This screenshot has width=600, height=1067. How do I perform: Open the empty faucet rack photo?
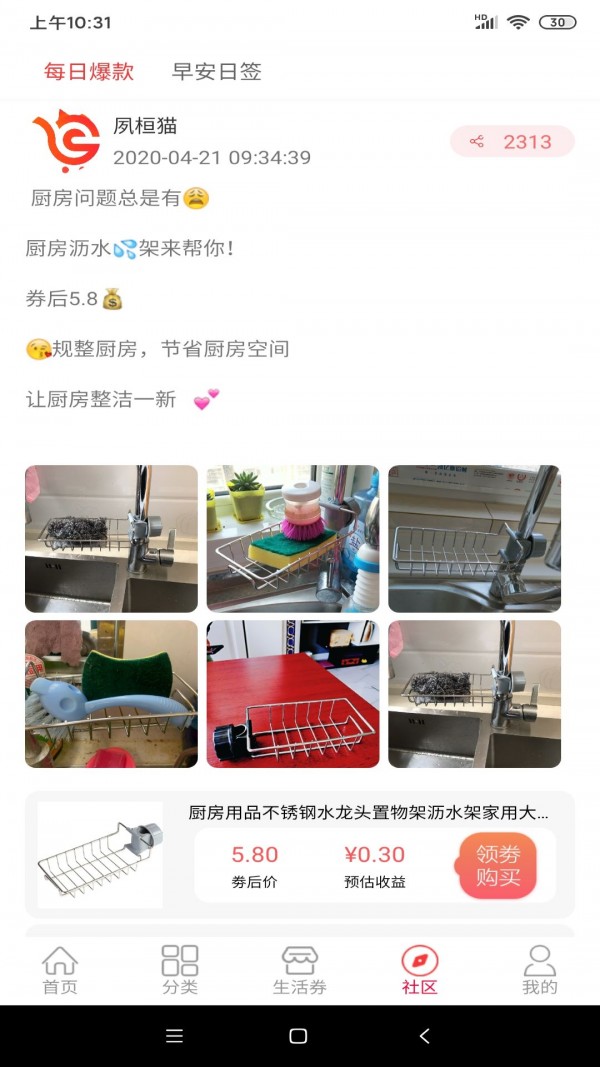474,538
